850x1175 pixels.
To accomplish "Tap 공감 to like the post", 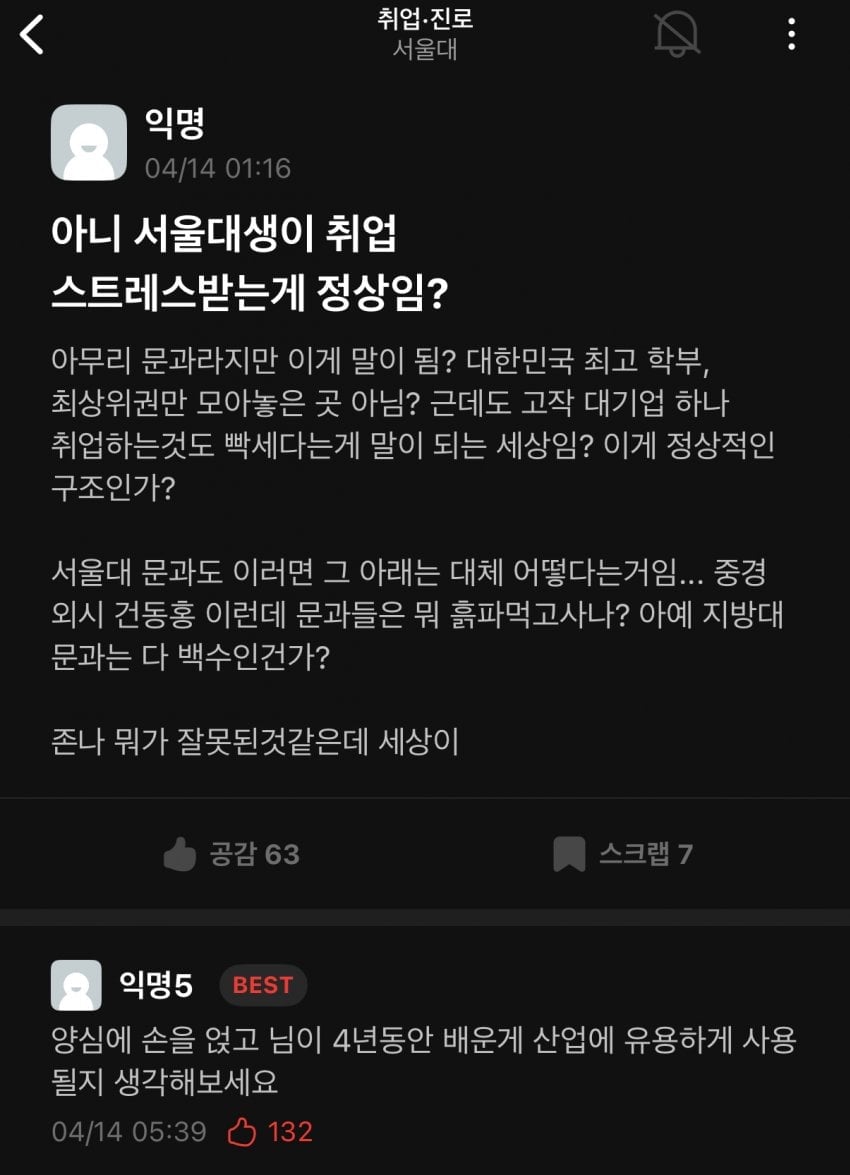I will click(231, 854).
